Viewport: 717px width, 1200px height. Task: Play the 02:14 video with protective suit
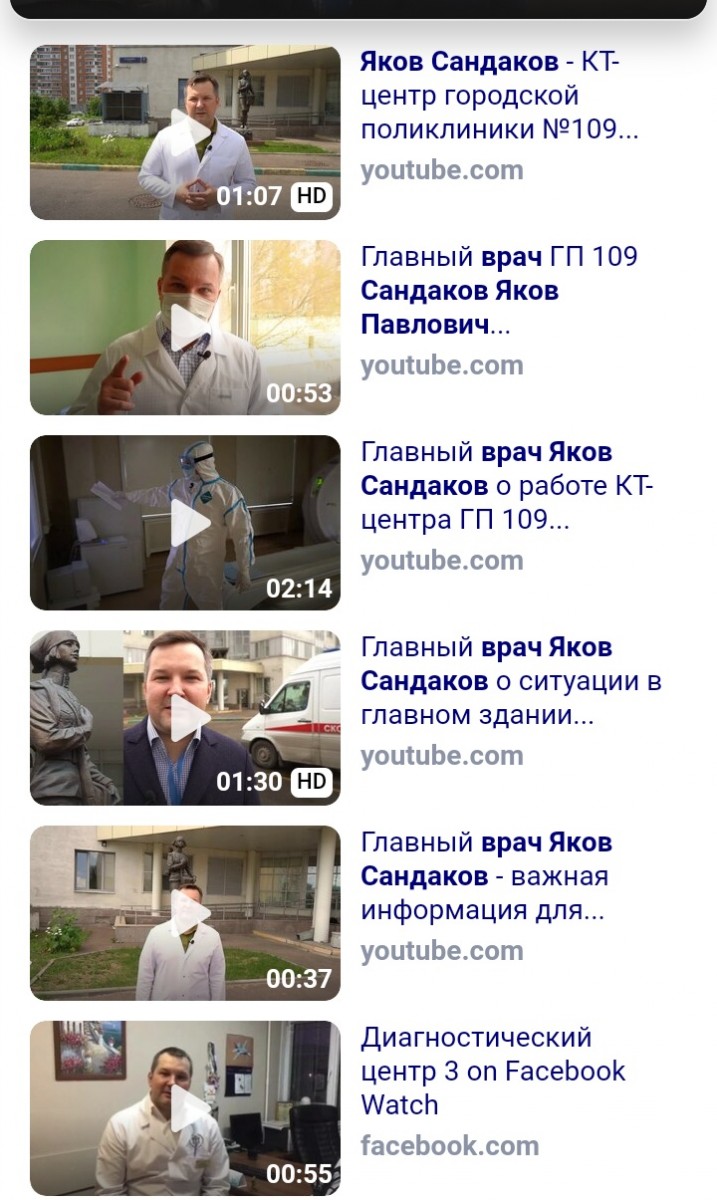(x=185, y=522)
